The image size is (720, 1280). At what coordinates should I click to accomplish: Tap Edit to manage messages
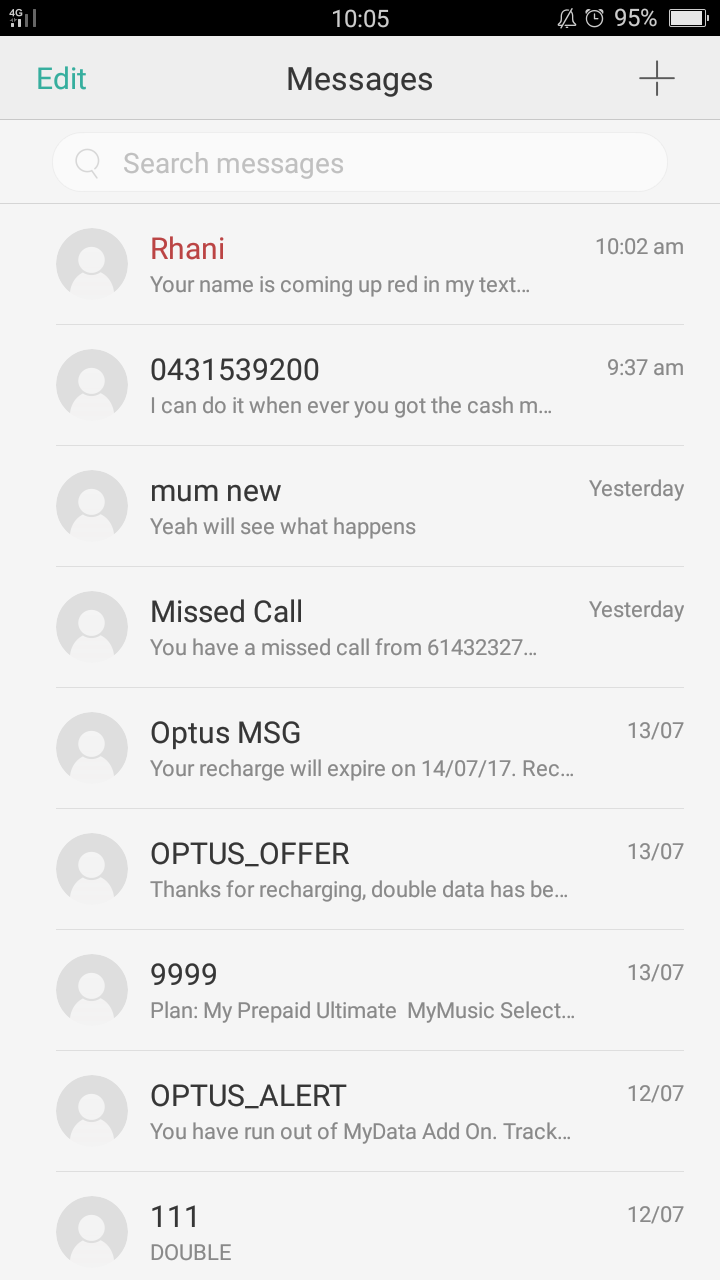[x=62, y=79]
